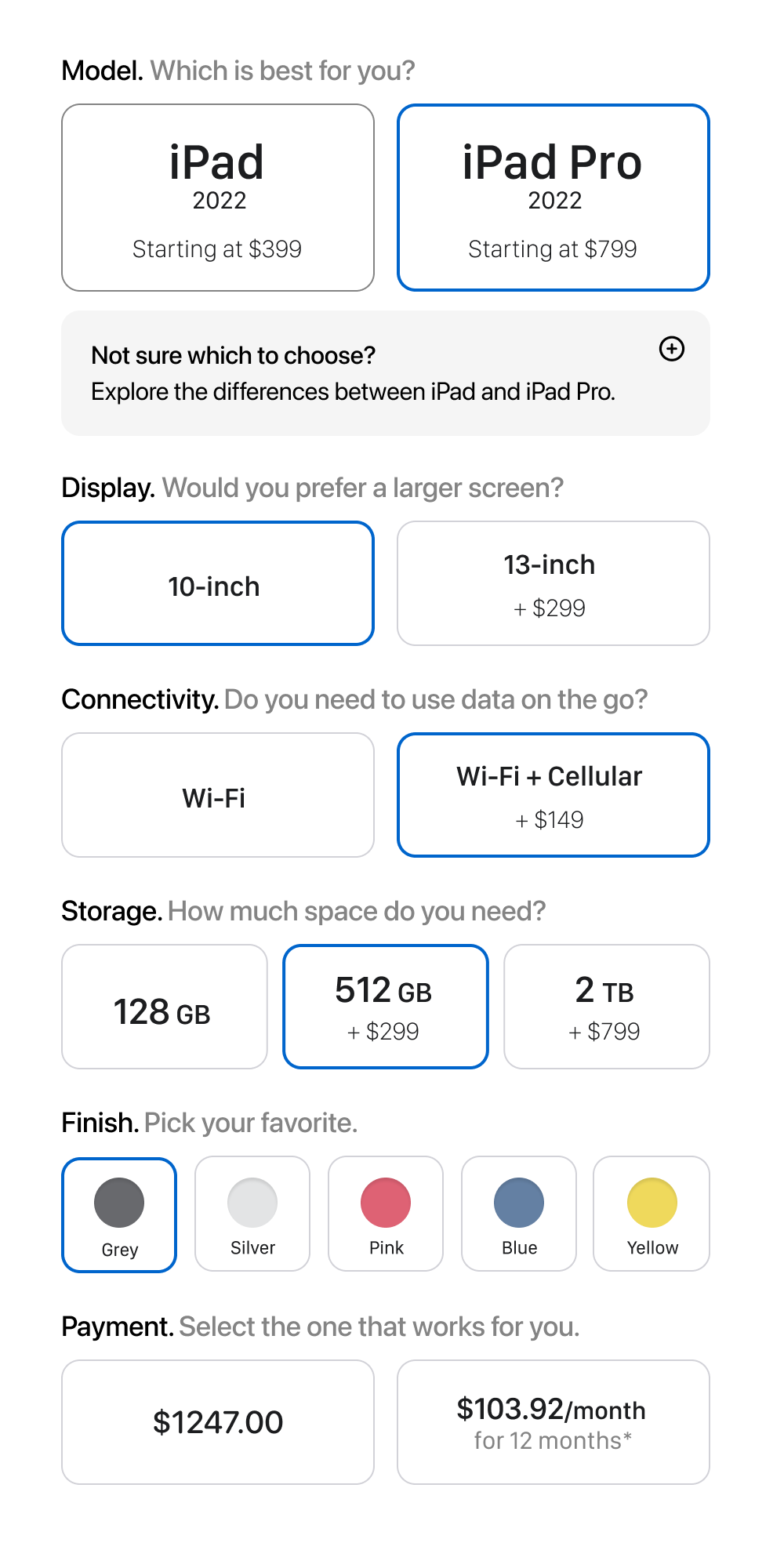
Task: Select the Grey finish
Action: tap(119, 1214)
